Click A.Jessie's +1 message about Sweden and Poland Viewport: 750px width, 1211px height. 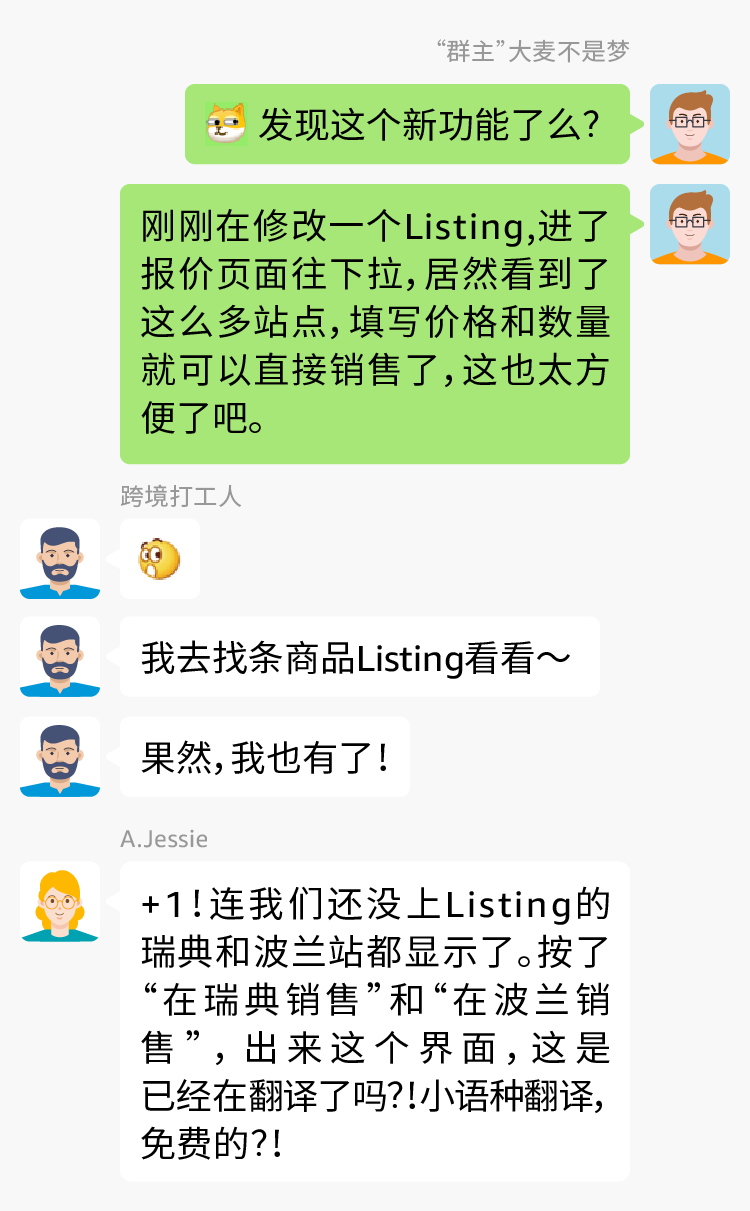(375, 1015)
